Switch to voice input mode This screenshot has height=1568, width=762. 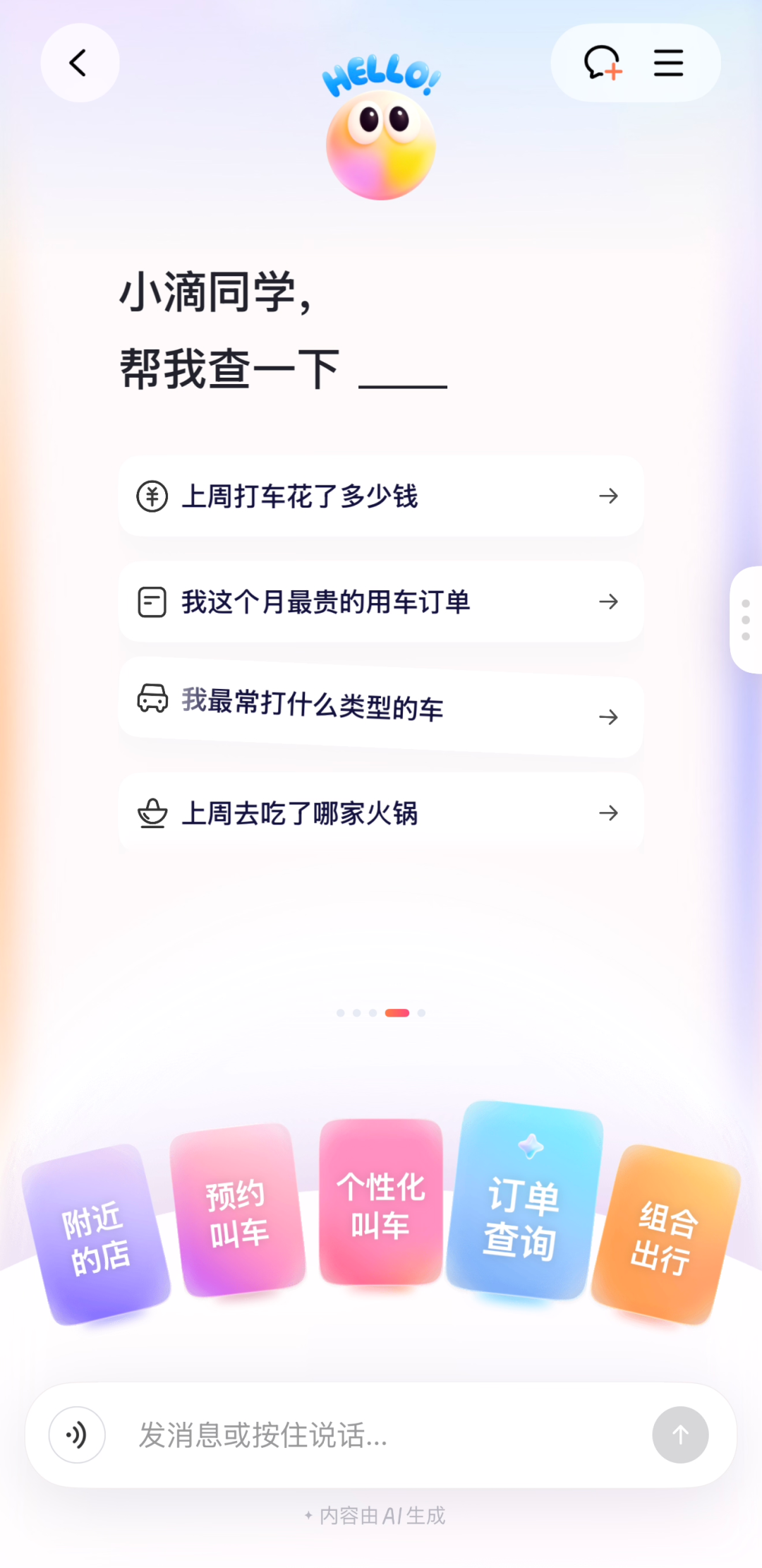pyautogui.click(x=77, y=1435)
